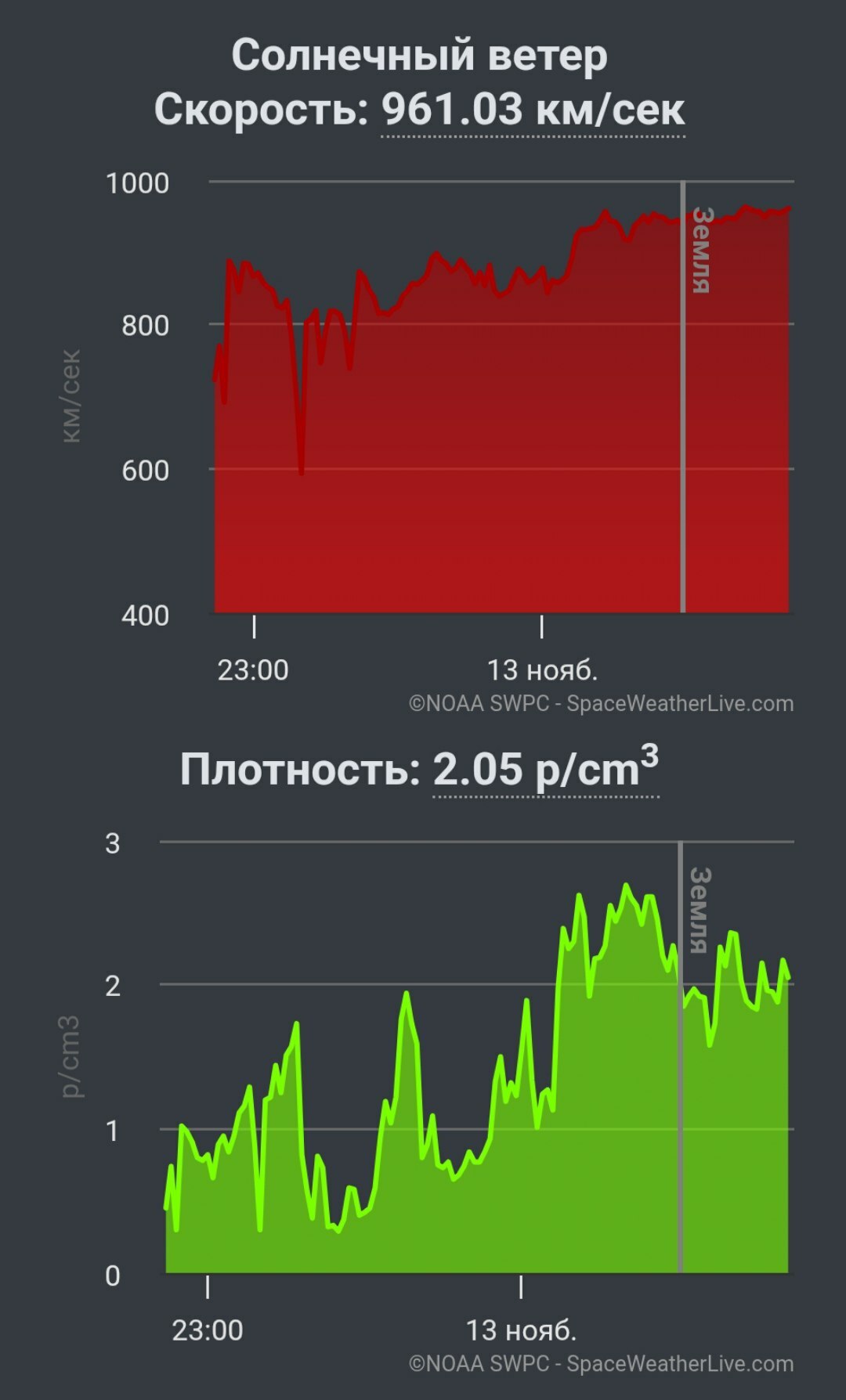
Task: Tap the underlined speed value 961.03 км/сек
Action: (x=533, y=110)
